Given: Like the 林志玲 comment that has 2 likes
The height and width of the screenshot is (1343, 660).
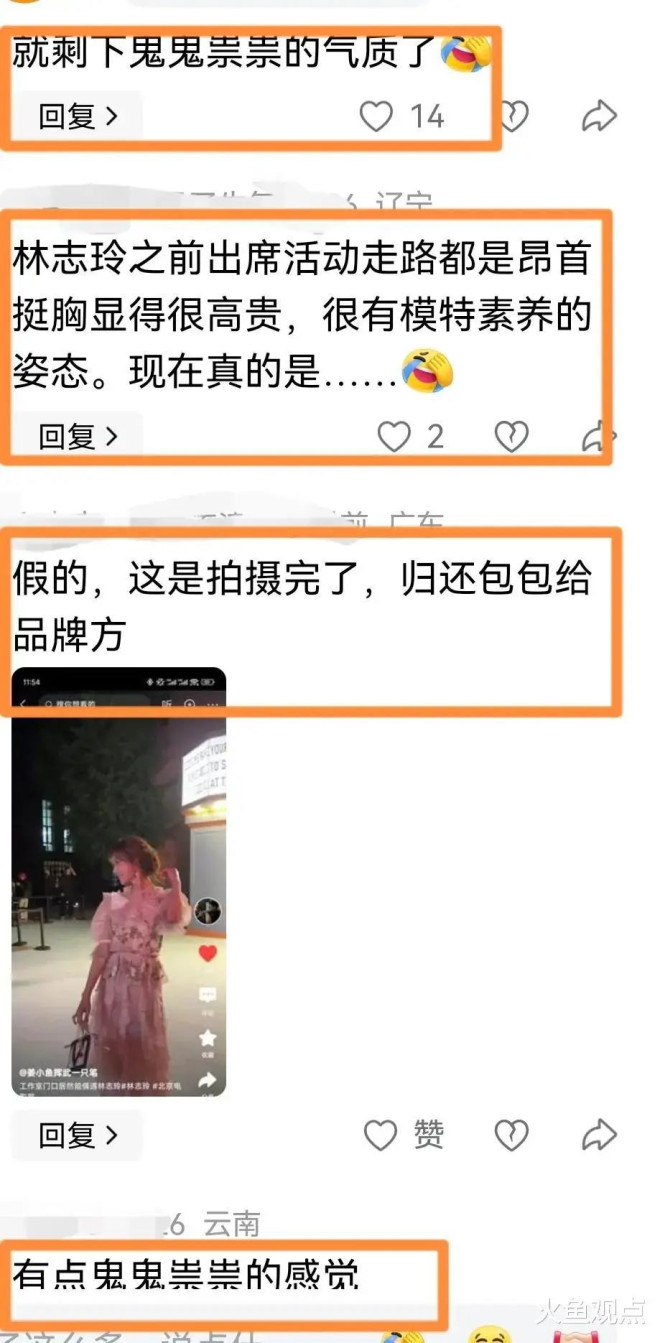Looking at the screenshot, I should 394,436.
